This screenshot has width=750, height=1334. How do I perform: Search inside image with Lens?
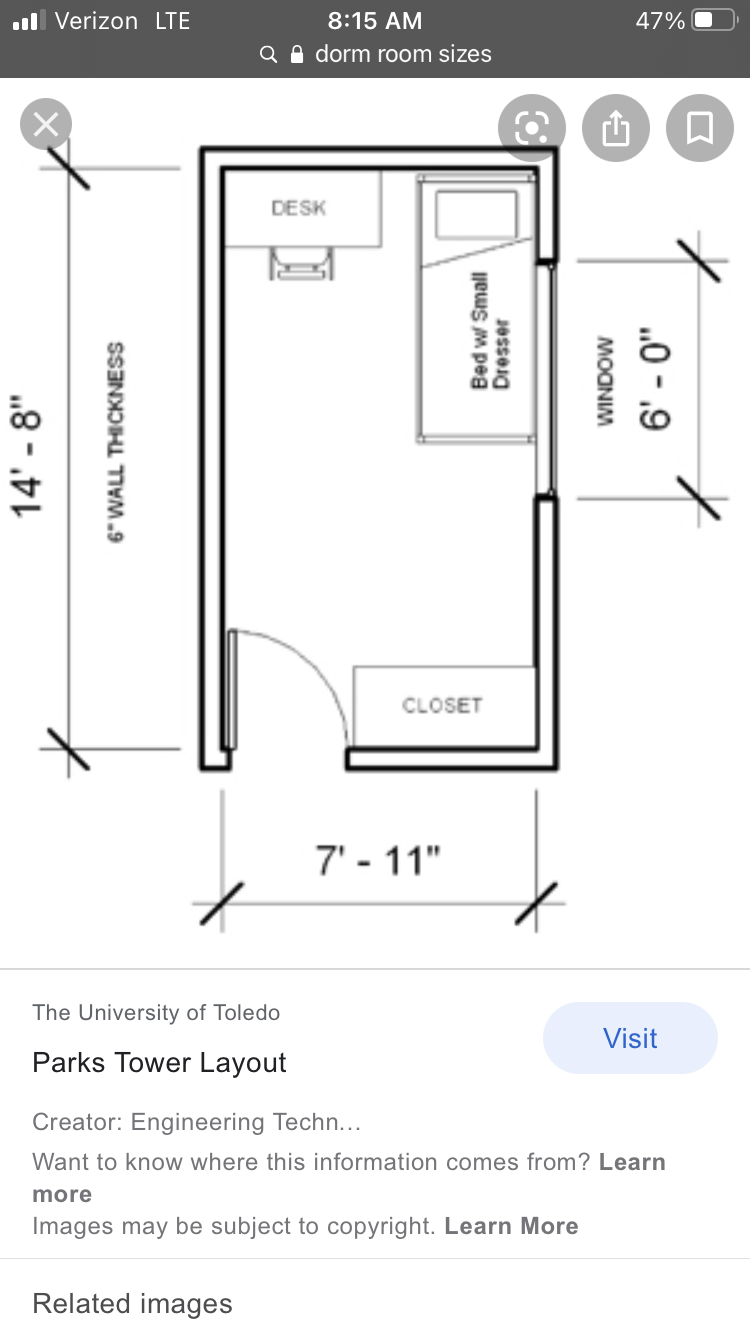[531, 128]
